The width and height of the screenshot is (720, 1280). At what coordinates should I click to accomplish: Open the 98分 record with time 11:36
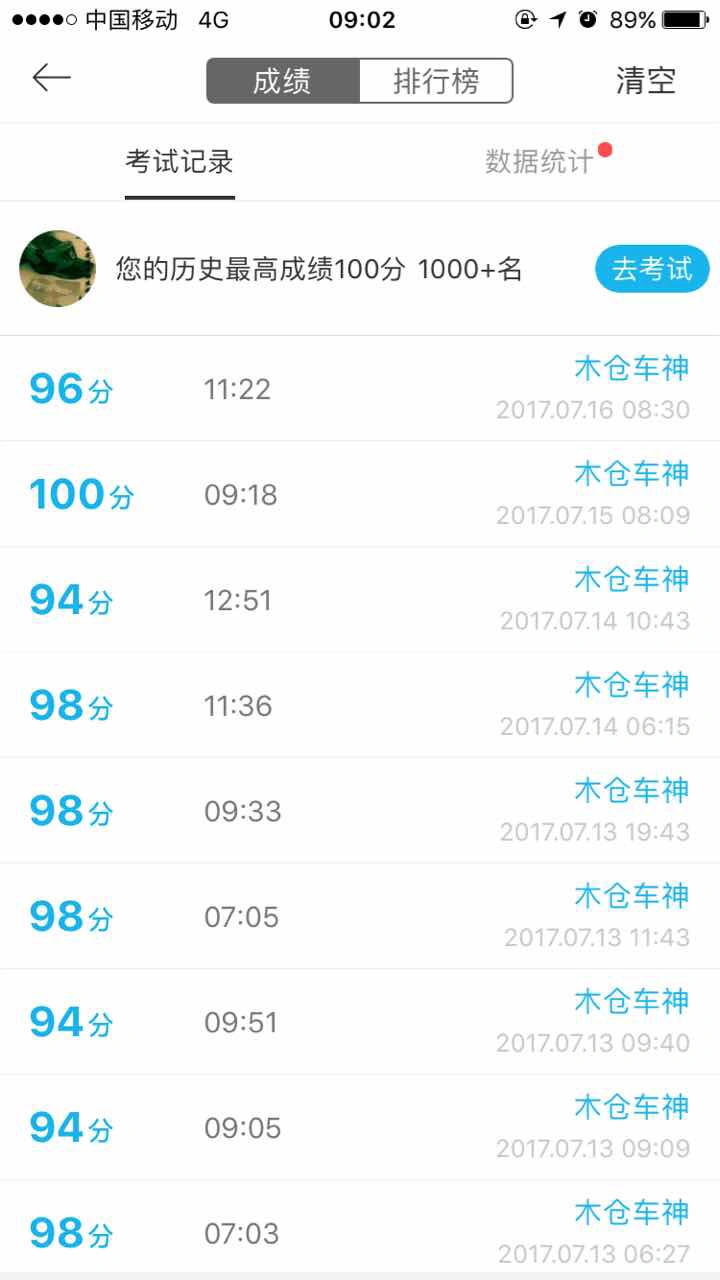coord(360,706)
